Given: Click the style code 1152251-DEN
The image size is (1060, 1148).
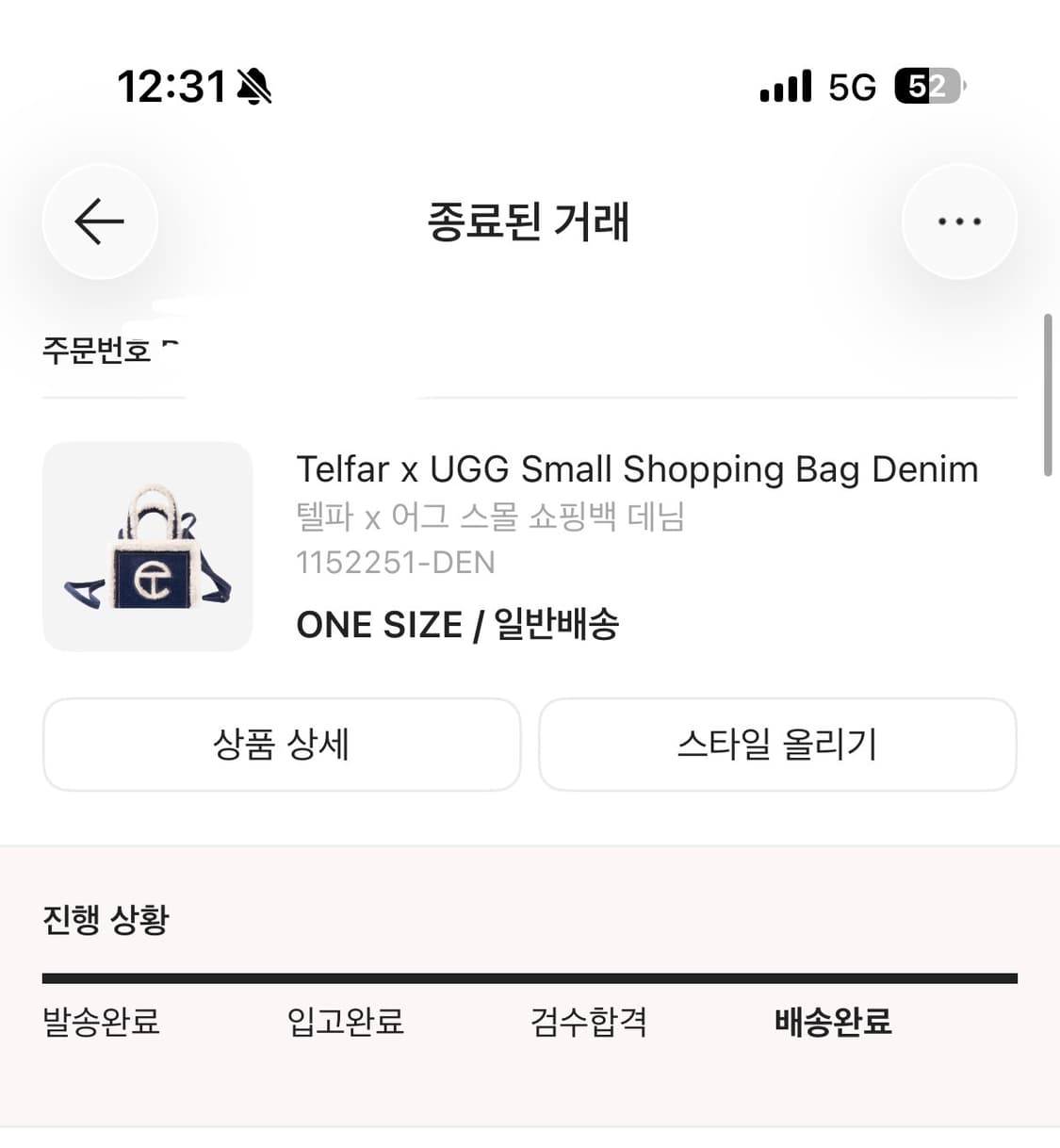Looking at the screenshot, I should point(397,563).
